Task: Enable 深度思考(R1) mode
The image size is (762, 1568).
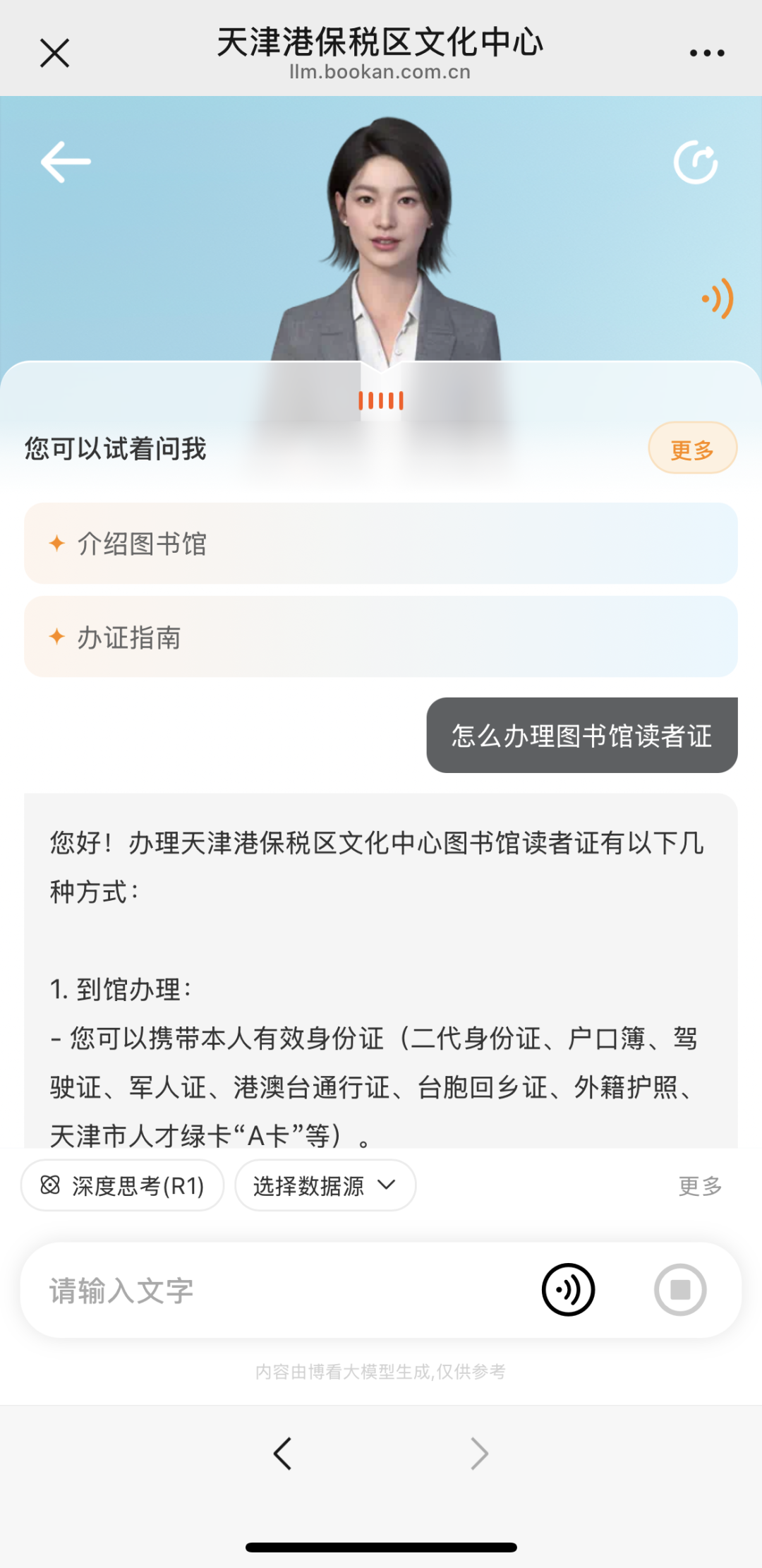Action: [123, 1185]
